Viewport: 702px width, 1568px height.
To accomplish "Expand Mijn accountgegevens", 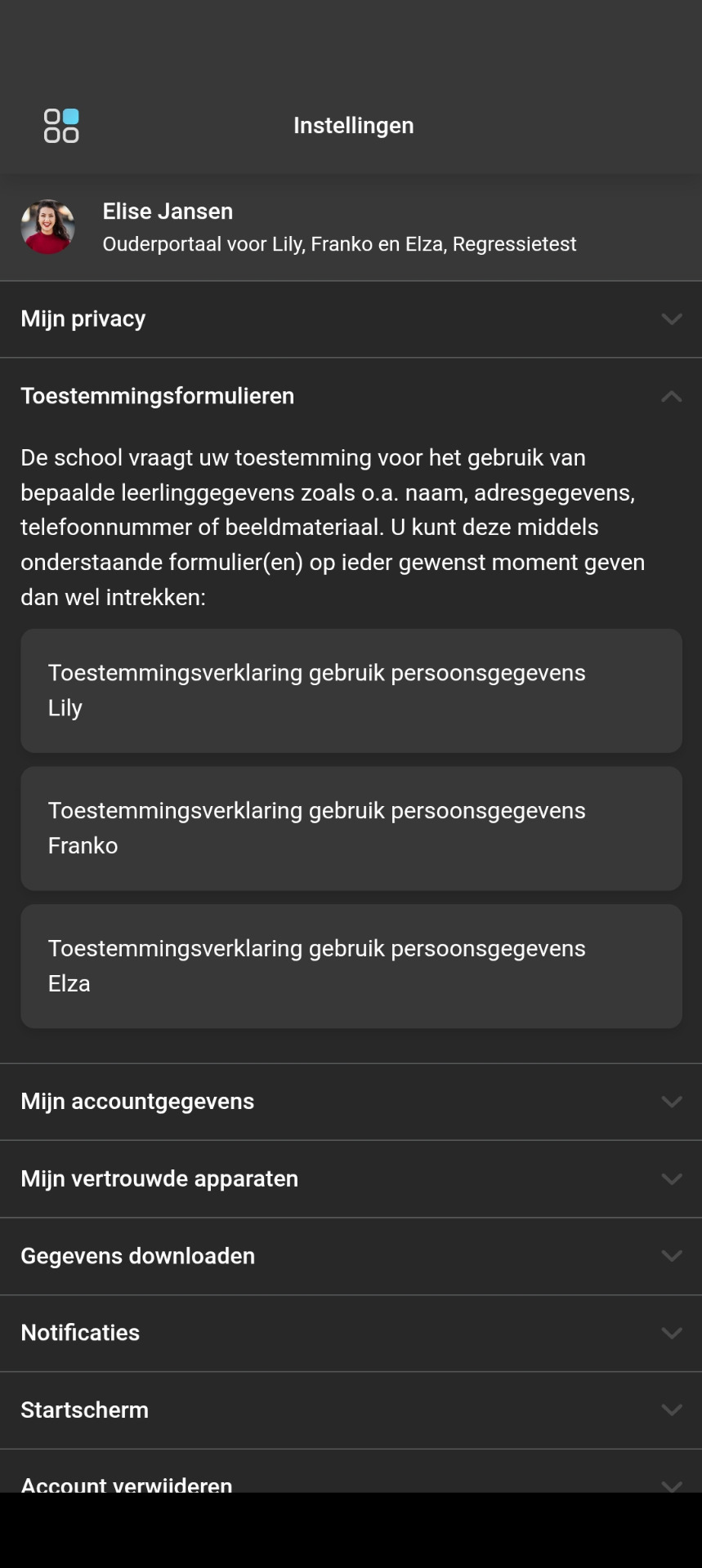I will coord(351,1102).
